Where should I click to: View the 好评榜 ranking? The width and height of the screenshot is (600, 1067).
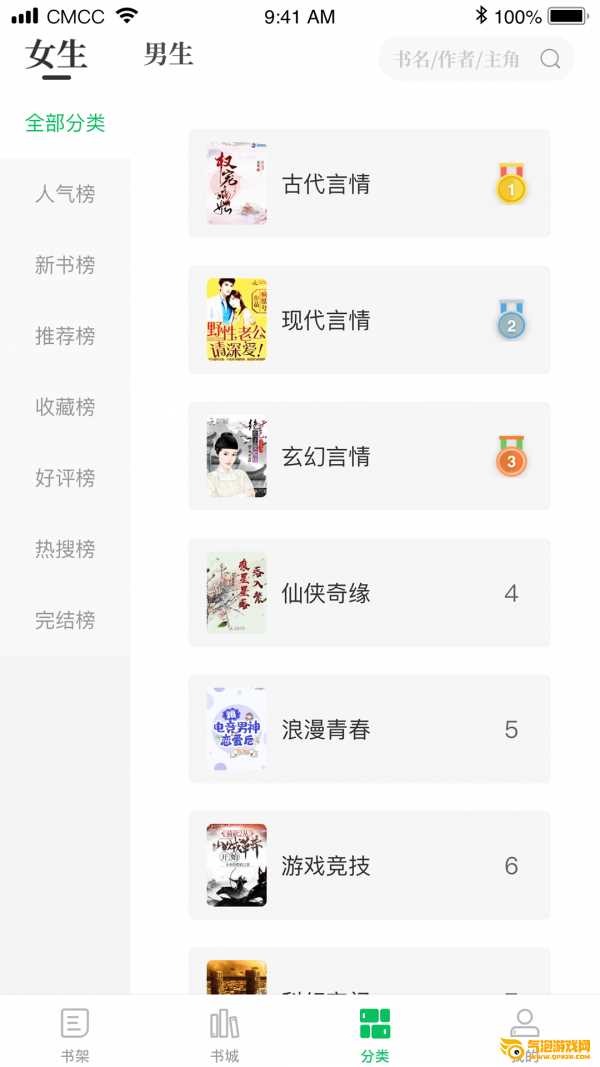(65, 478)
